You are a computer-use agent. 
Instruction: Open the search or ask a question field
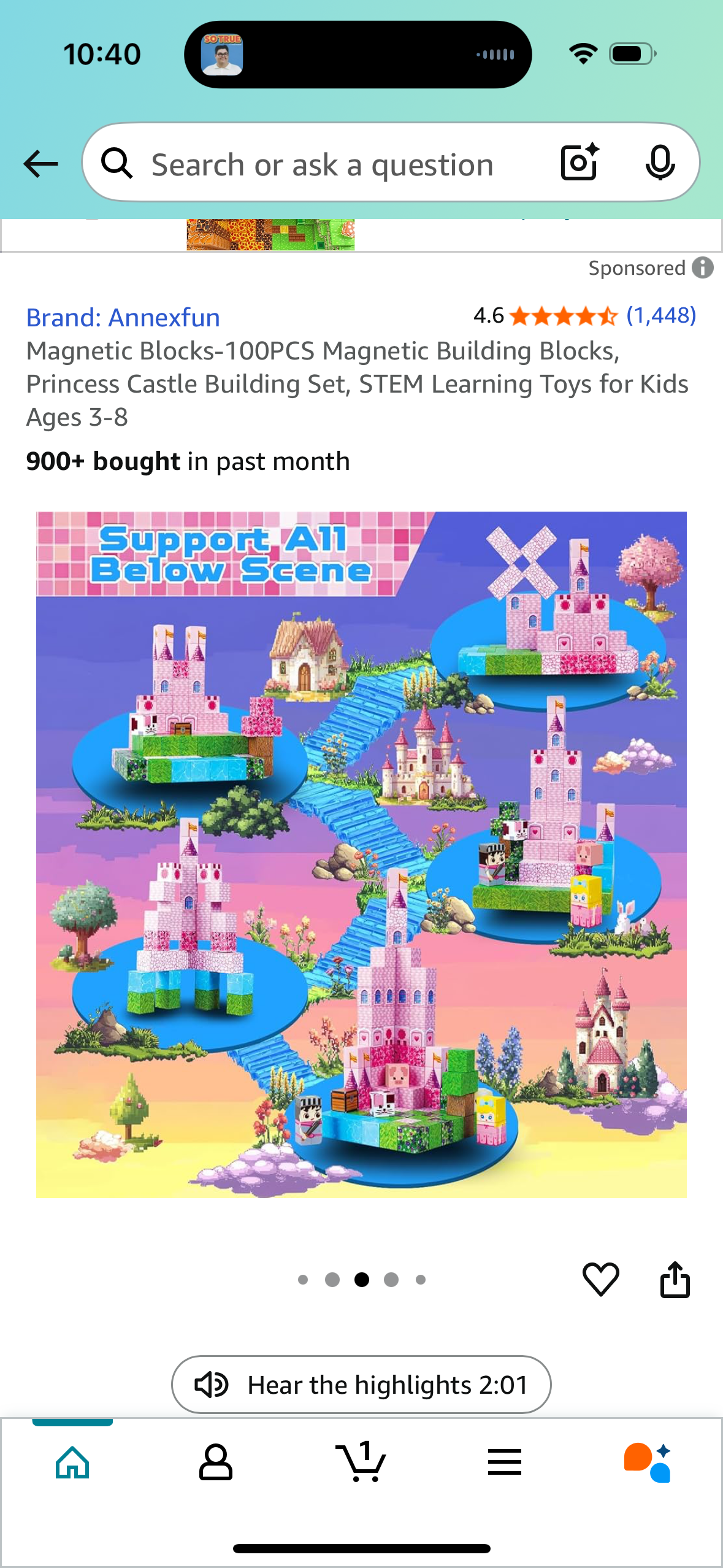pyautogui.click(x=322, y=164)
